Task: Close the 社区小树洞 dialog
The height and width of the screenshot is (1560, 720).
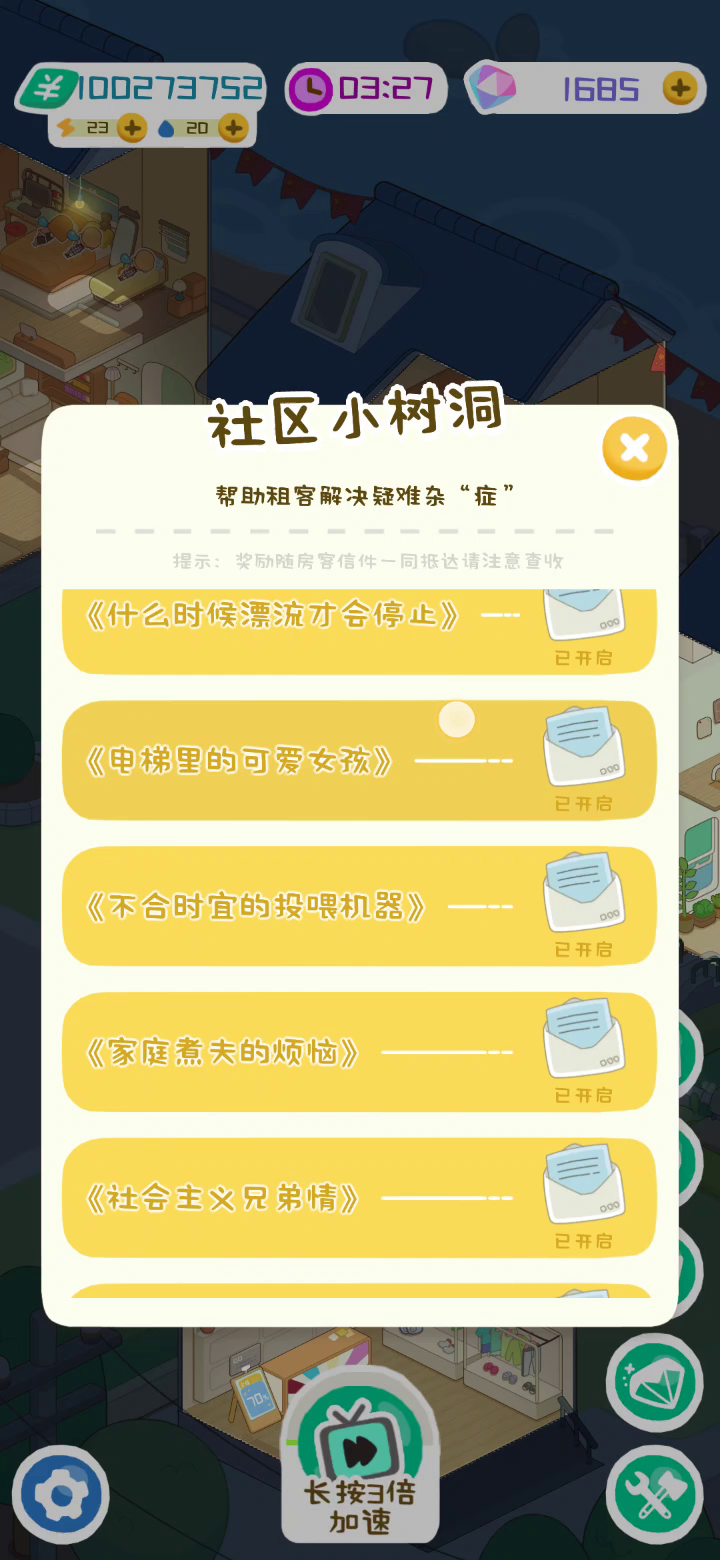Action: 634,448
